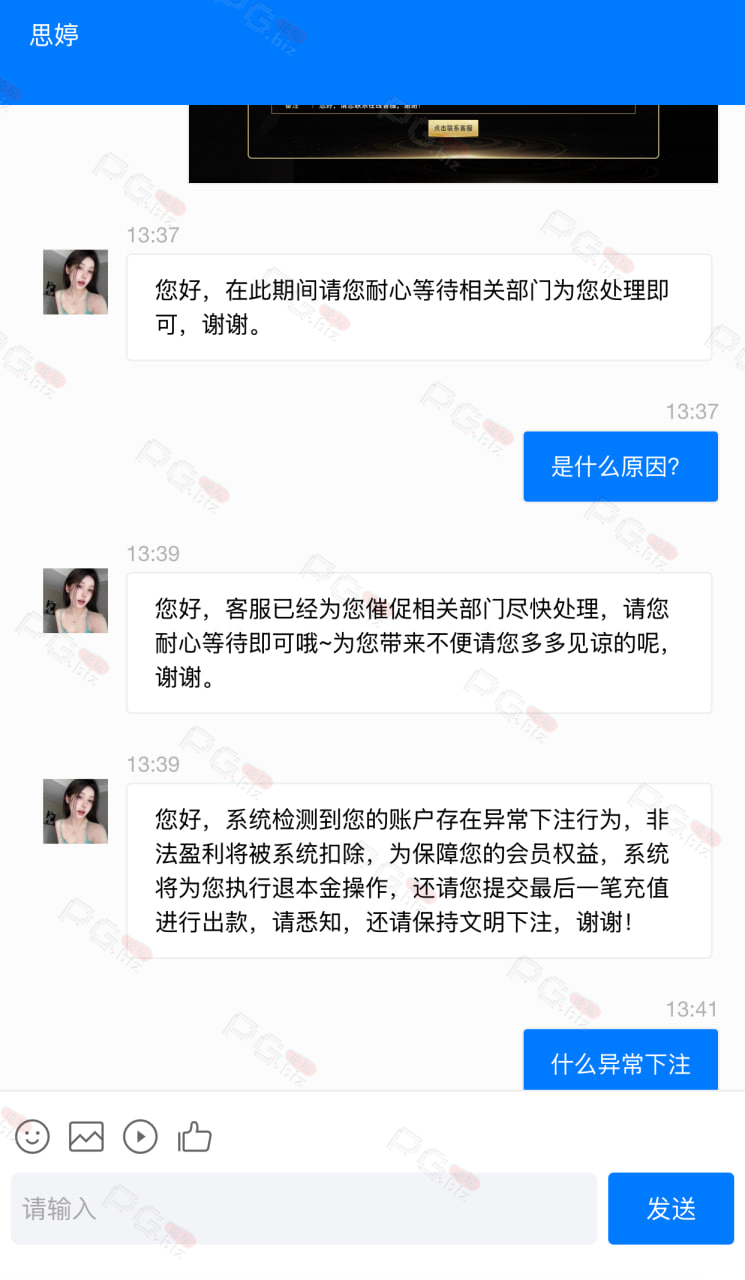Image resolution: width=745 pixels, height=1280 pixels.
Task: Open the emoji picker
Action: click(32, 1136)
